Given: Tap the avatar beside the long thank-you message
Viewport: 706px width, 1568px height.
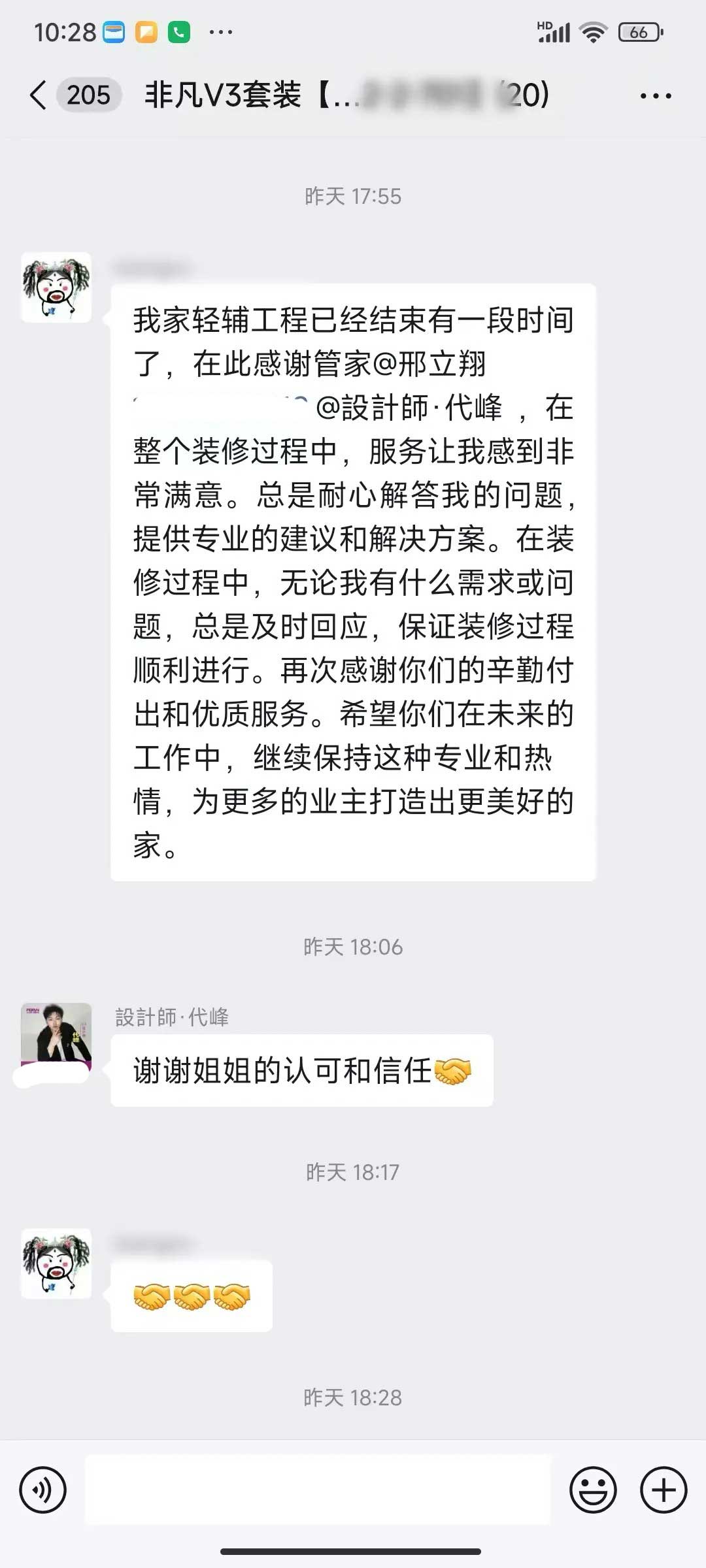Looking at the screenshot, I should [x=56, y=287].
